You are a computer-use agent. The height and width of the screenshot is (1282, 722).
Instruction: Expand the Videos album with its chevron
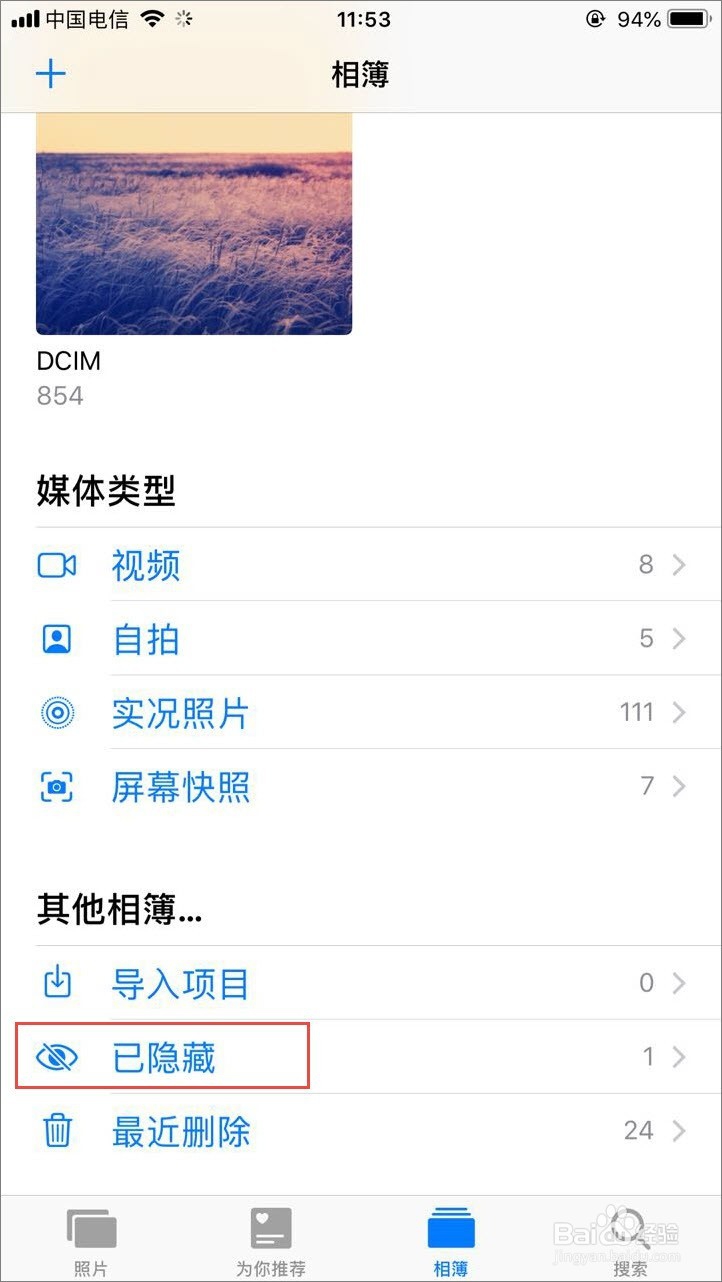click(678, 564)
